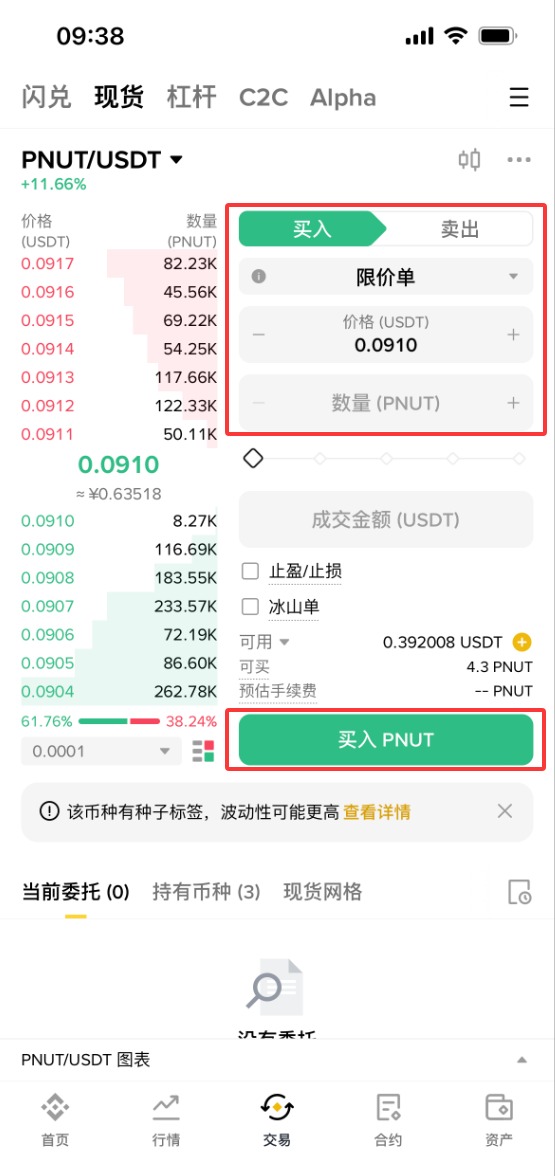Viewport: 555px width, 1176px height.
Task: Open the 限价单 order type dropdown
Action: [x=386, y=277]
